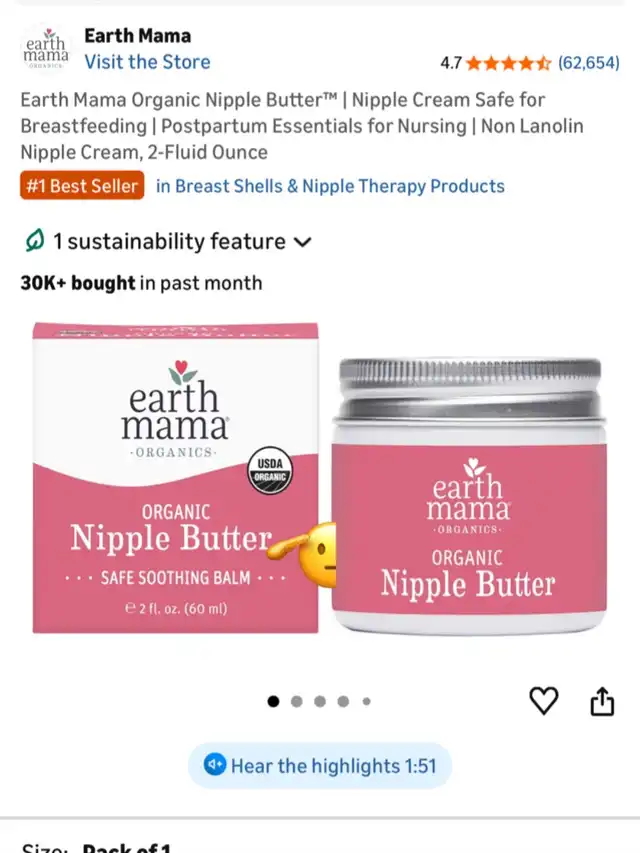Add product to wish list heart
640x853 pixels.
[543, 701]
